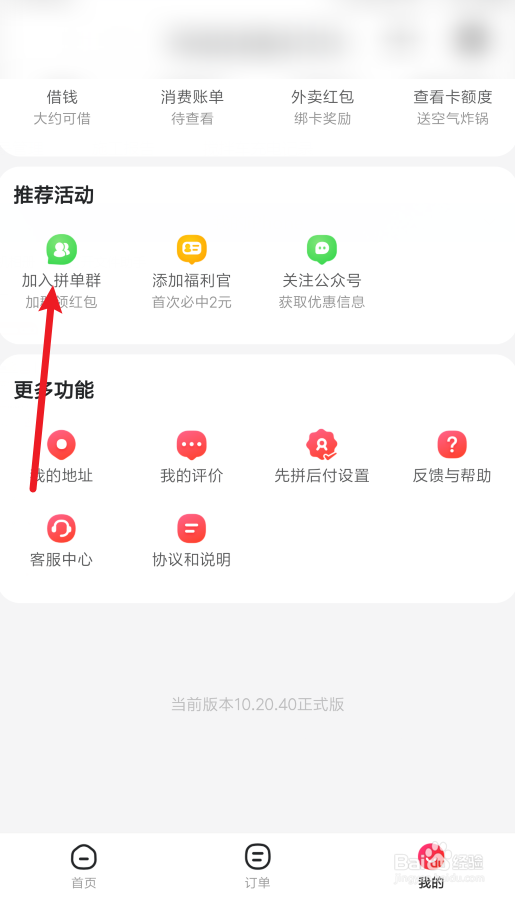The image size is (515, 897).
Task: Join the 加入拼单群 group
Action: pyautogui.click(x=61, y=272)
